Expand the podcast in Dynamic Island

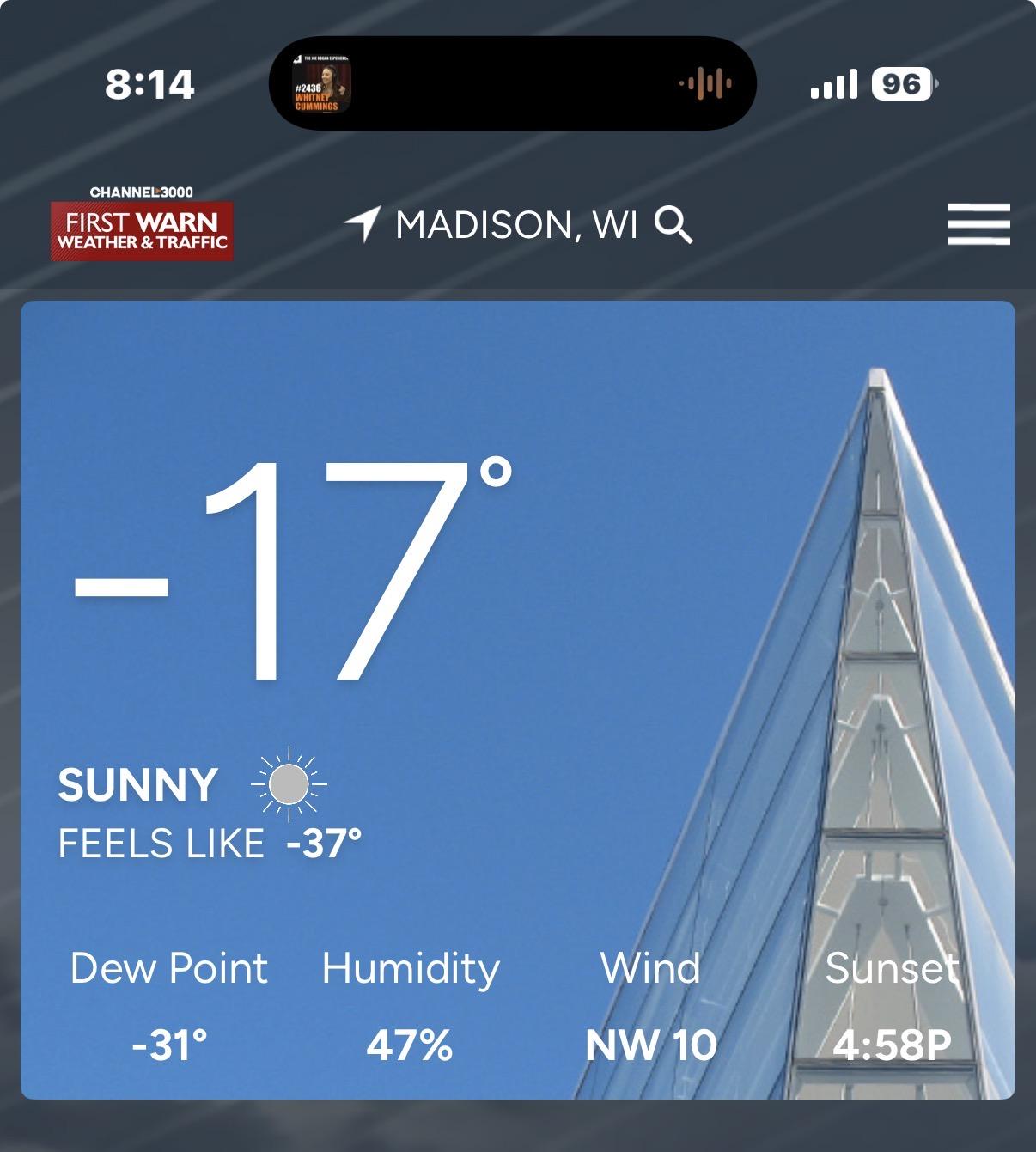point(512,83)
